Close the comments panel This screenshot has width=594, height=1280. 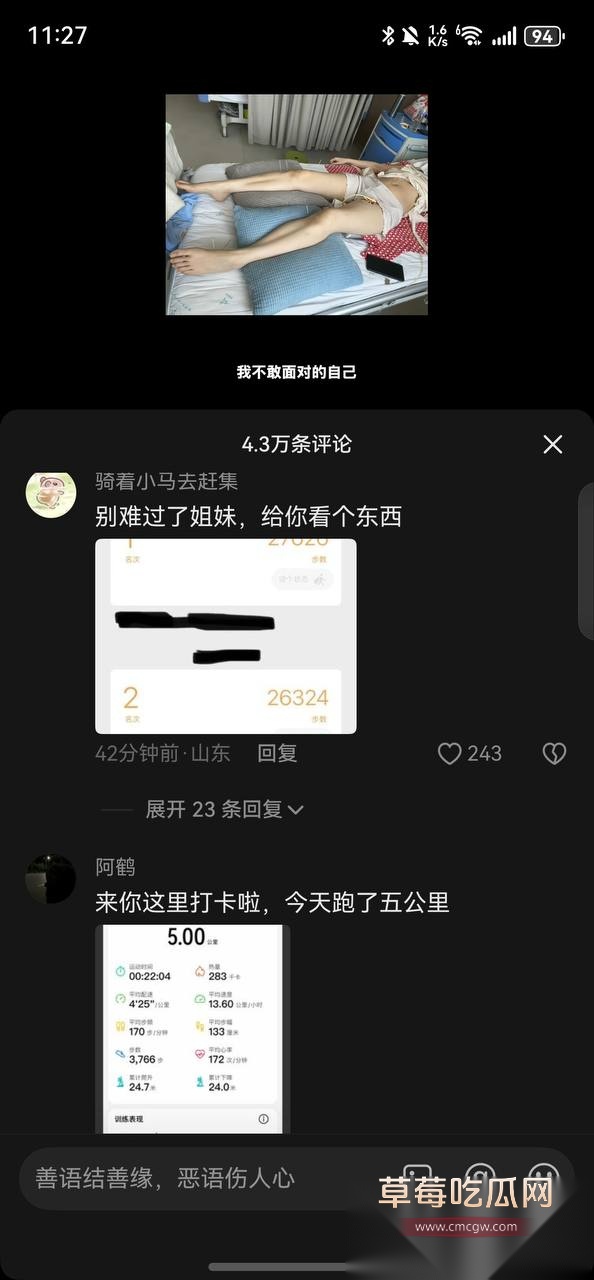coord(552,445)
